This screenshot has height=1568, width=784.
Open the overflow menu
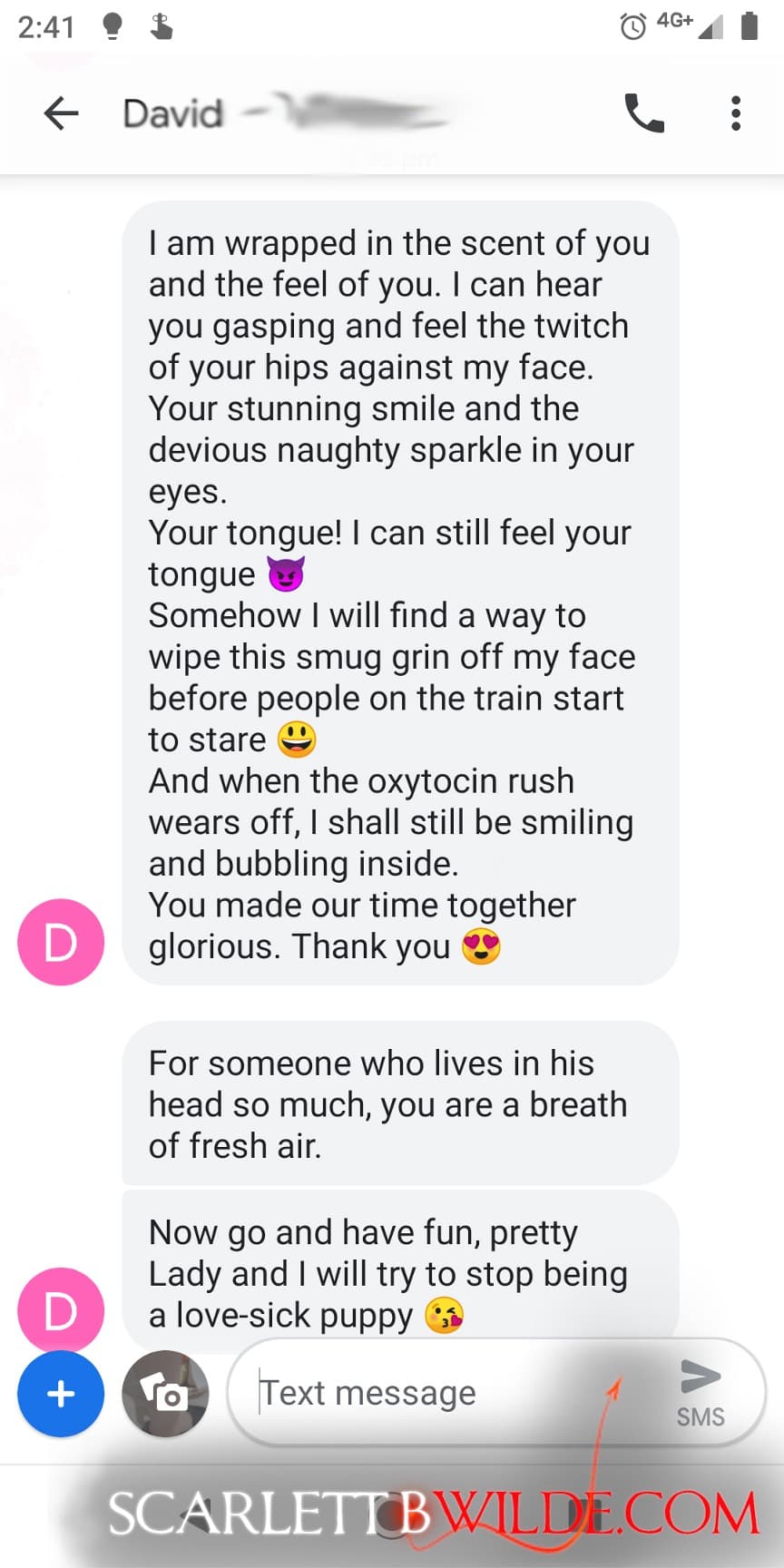click(x=736, y=113)
